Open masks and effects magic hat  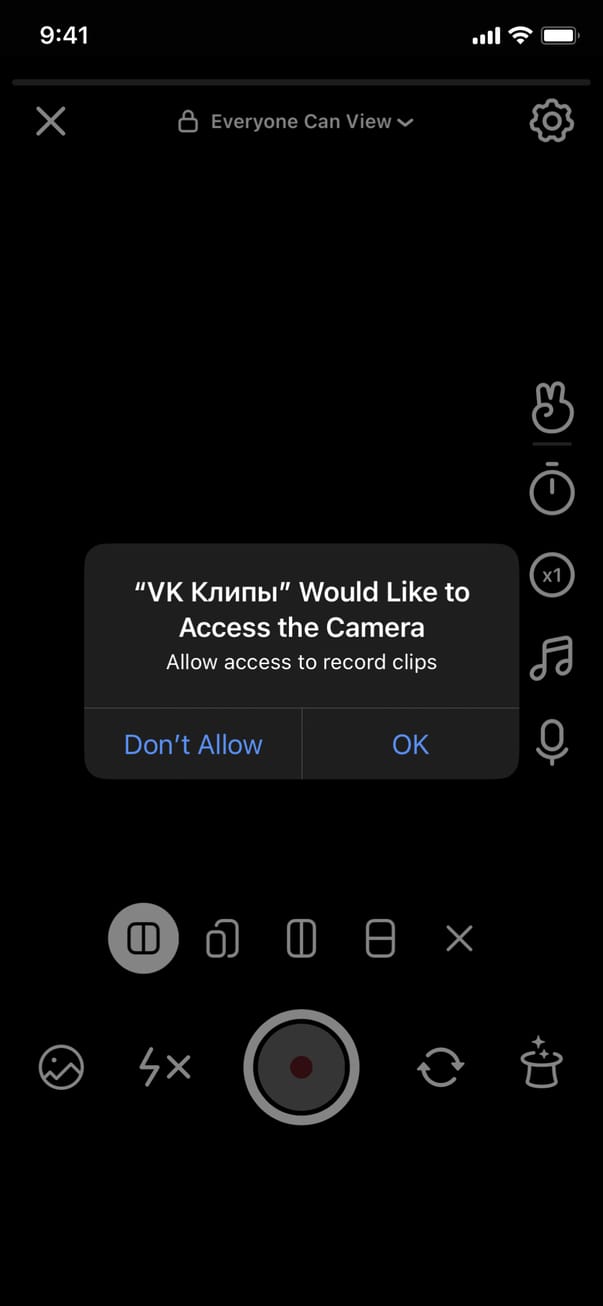coord(542,1064)
